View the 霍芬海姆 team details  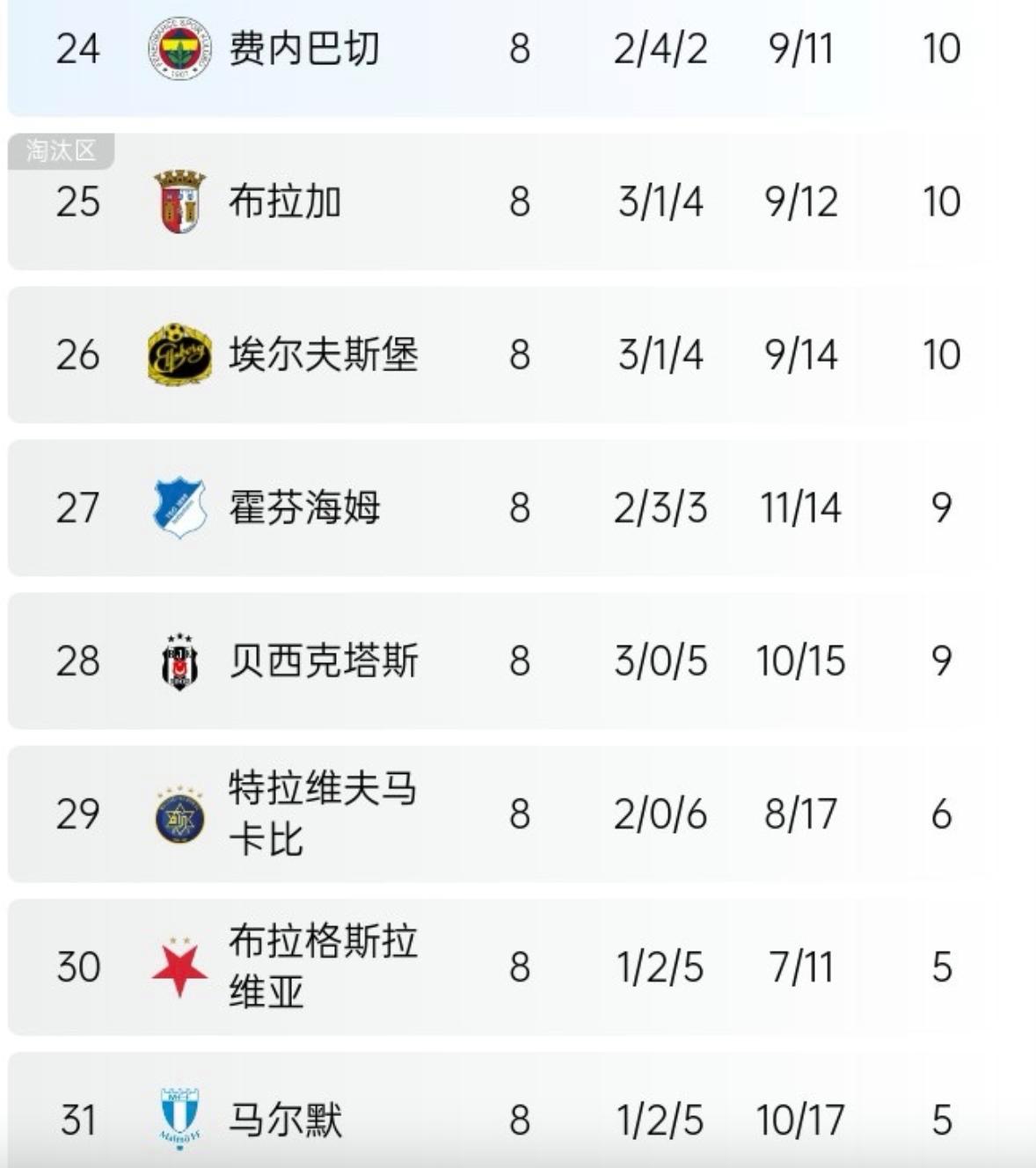coord(303,508)
